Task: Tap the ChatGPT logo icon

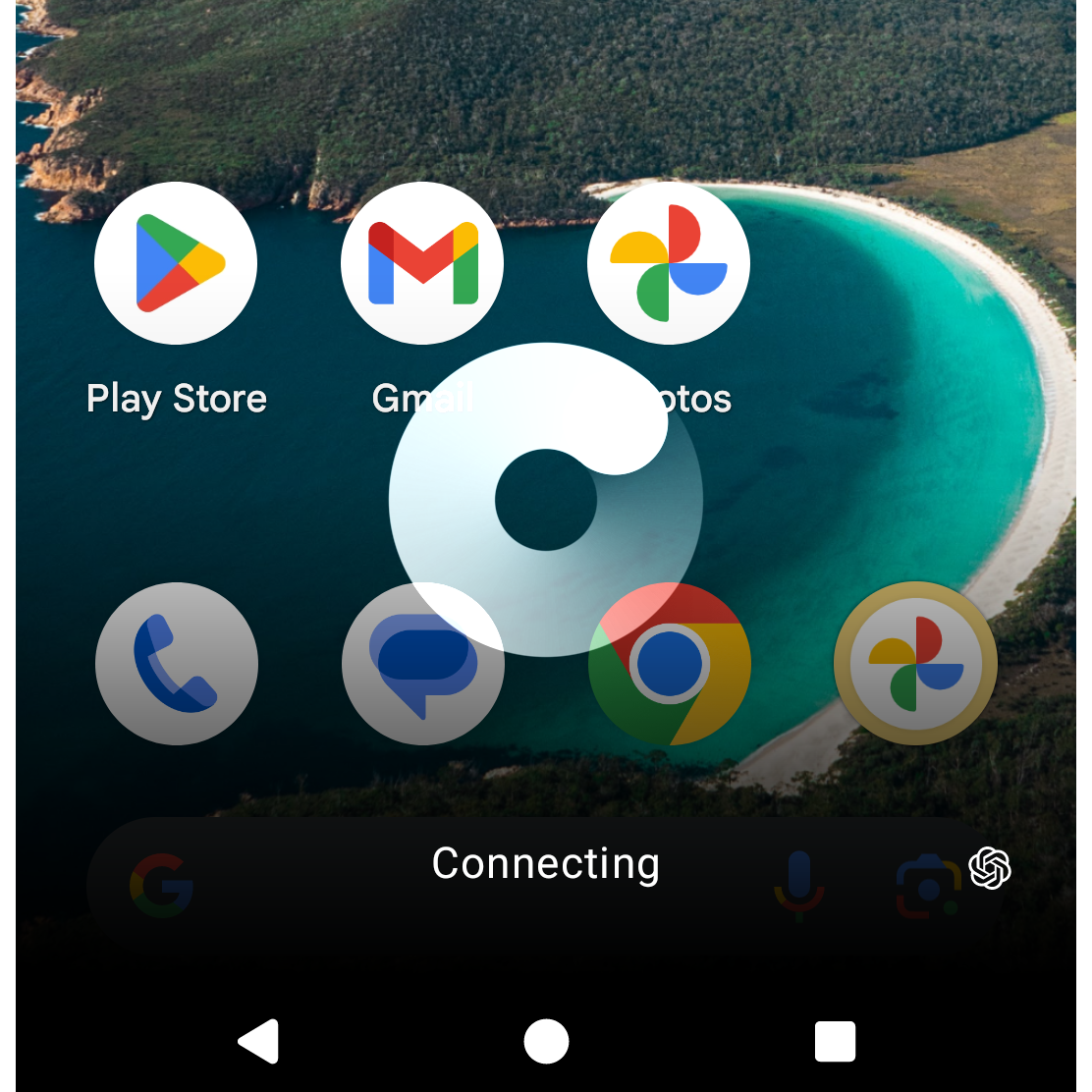Action: [x=990, y=868]
